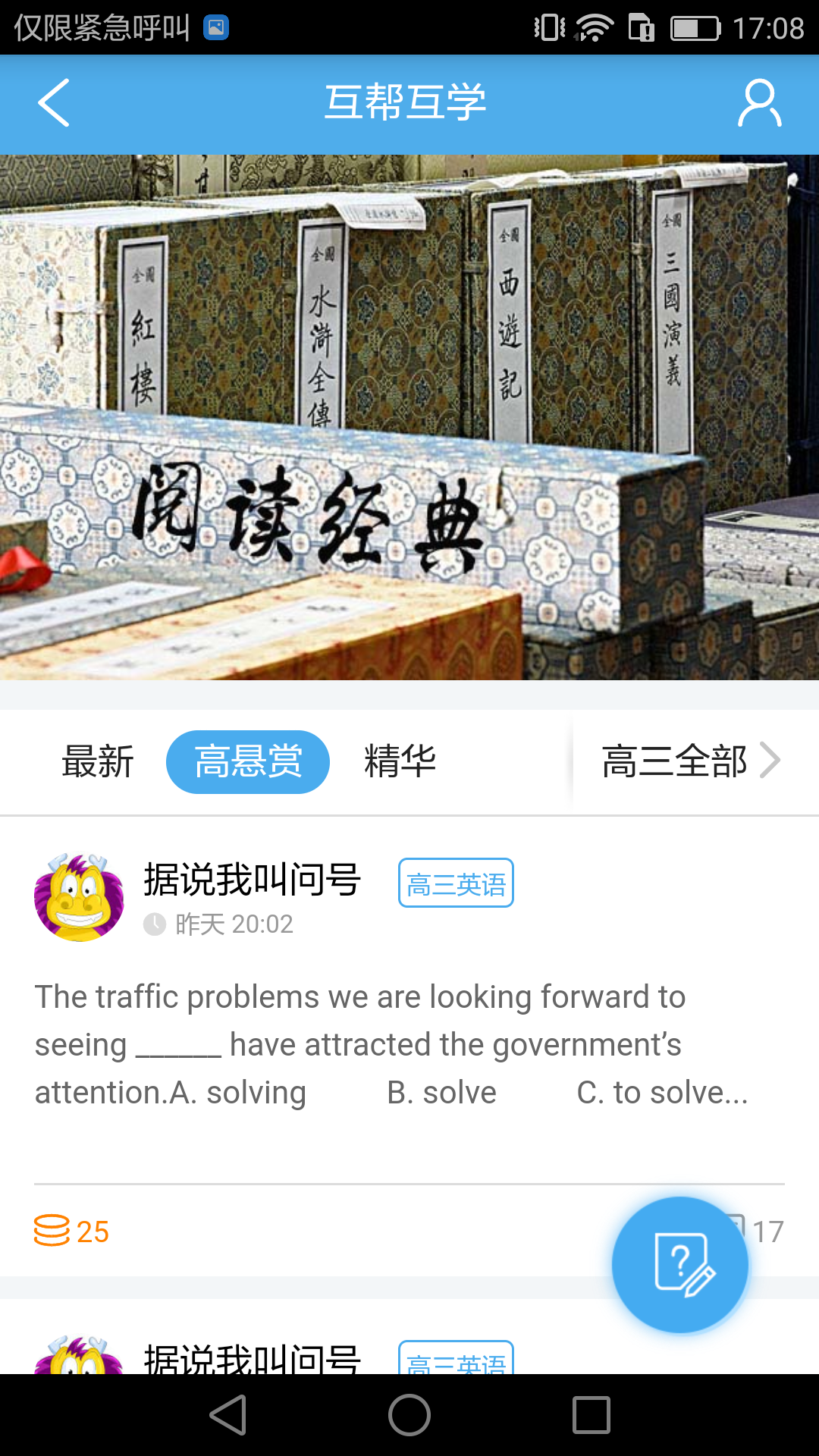The width and height of the screenshot is (819, 1456).
Task: Switch on the 最新 sorting option
Action: 98,761
